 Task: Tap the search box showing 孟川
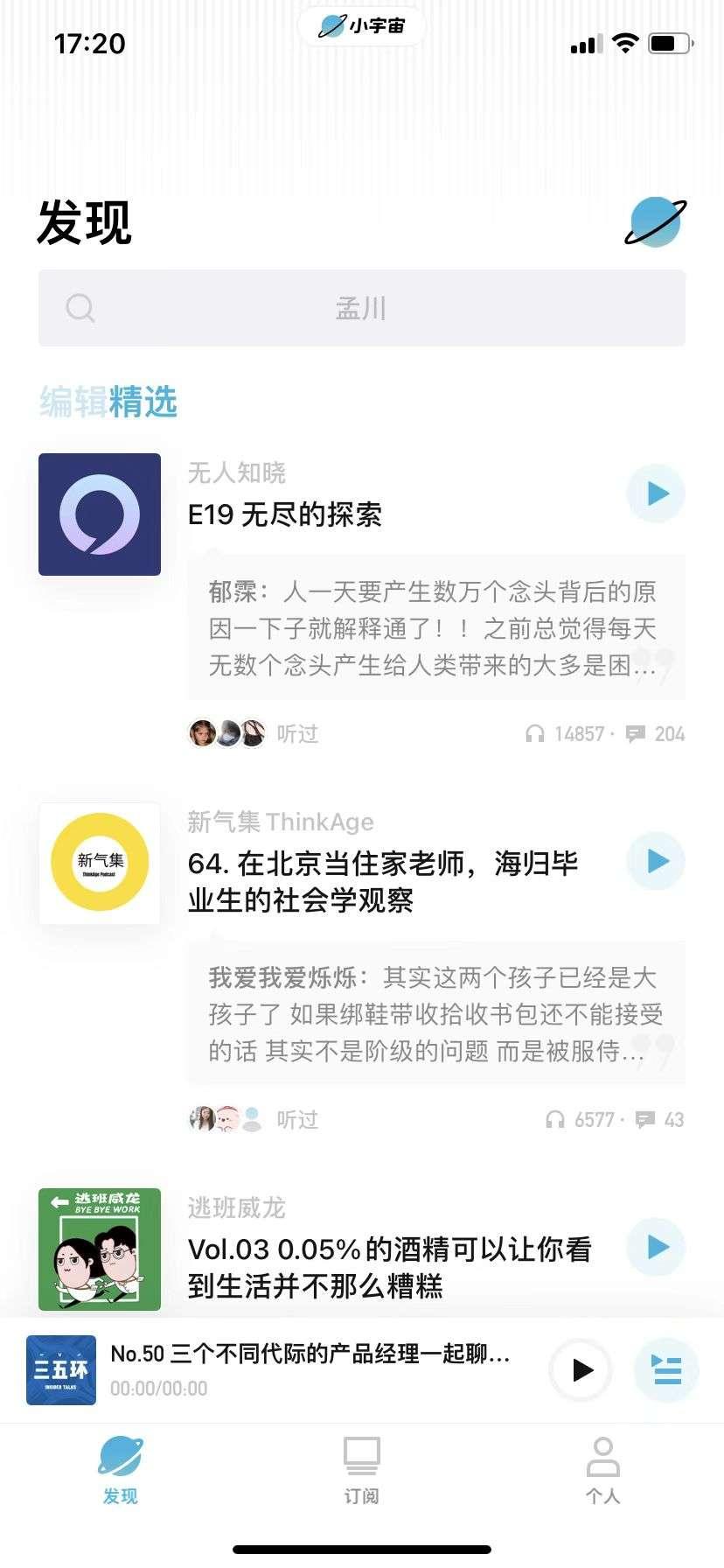(361, 308)
